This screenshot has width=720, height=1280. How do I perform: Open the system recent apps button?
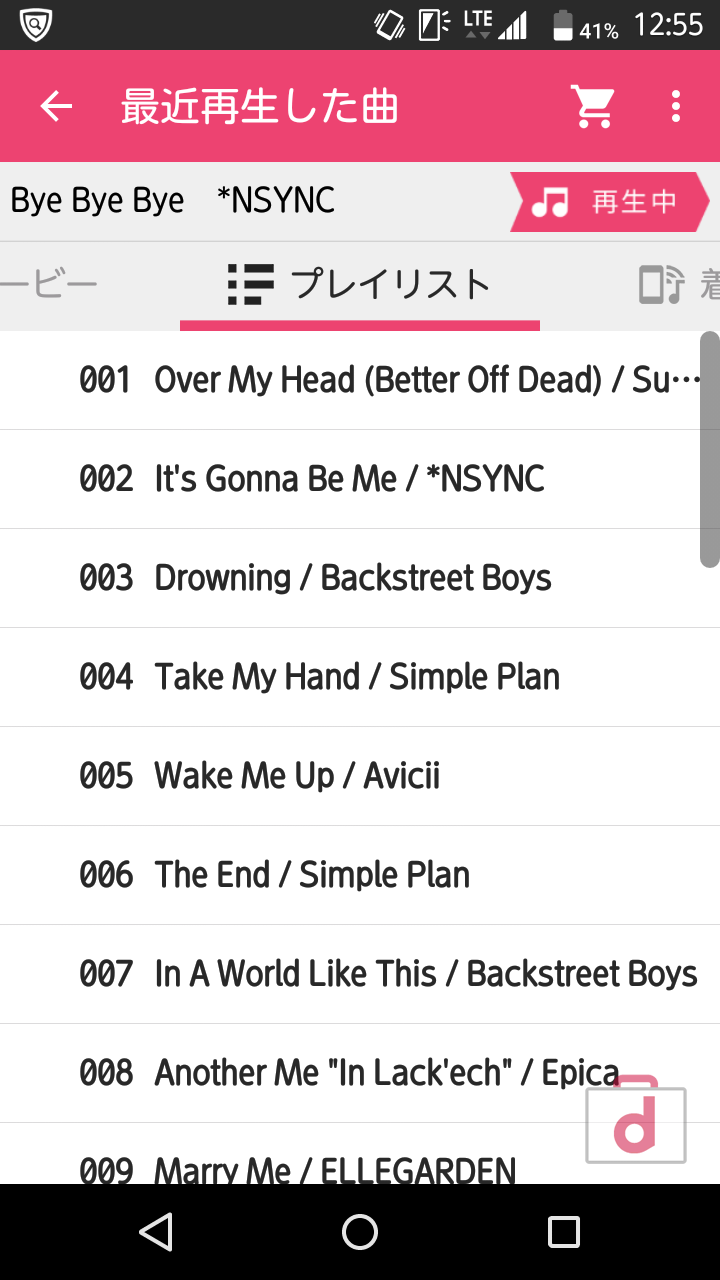click(564, 1232)
